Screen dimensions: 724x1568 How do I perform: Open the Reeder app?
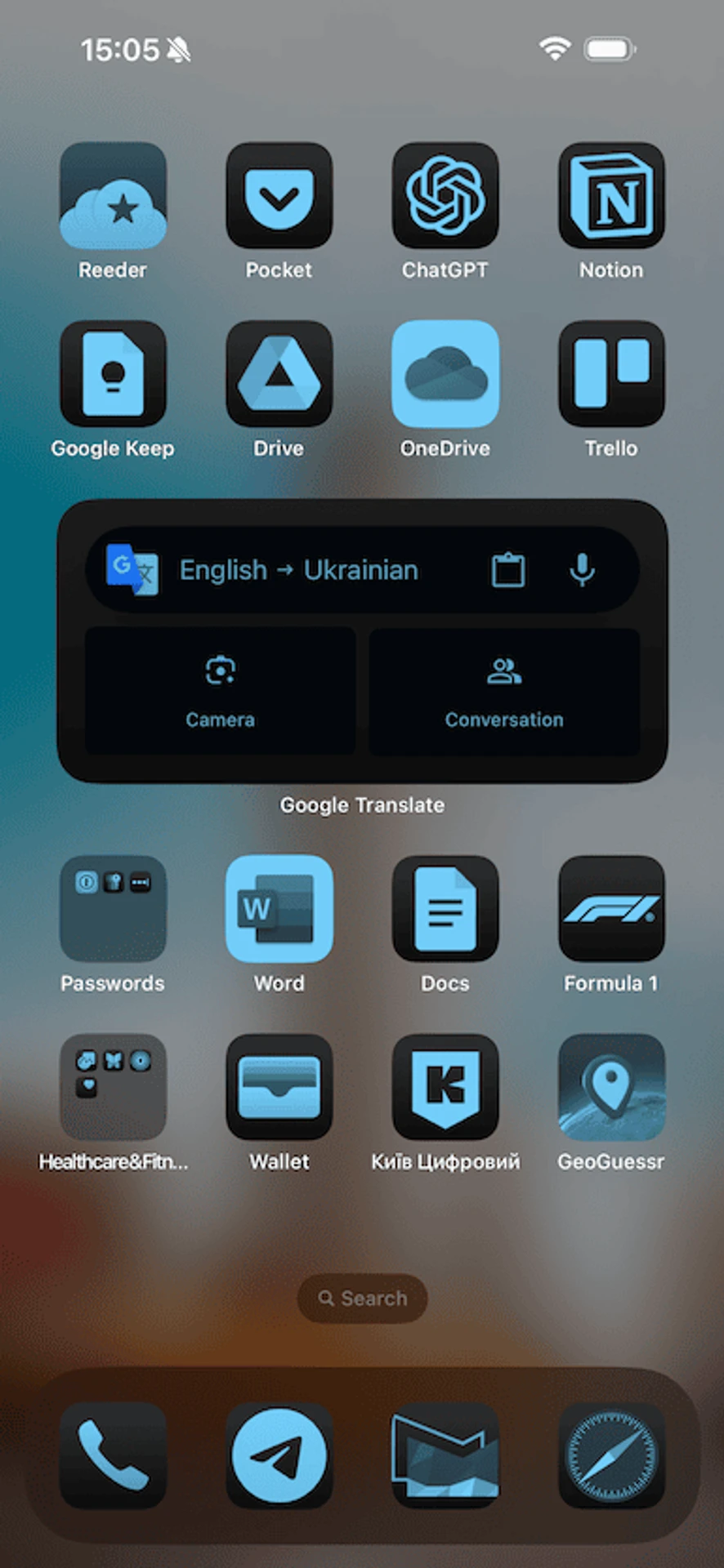click(x=113, y=196)
